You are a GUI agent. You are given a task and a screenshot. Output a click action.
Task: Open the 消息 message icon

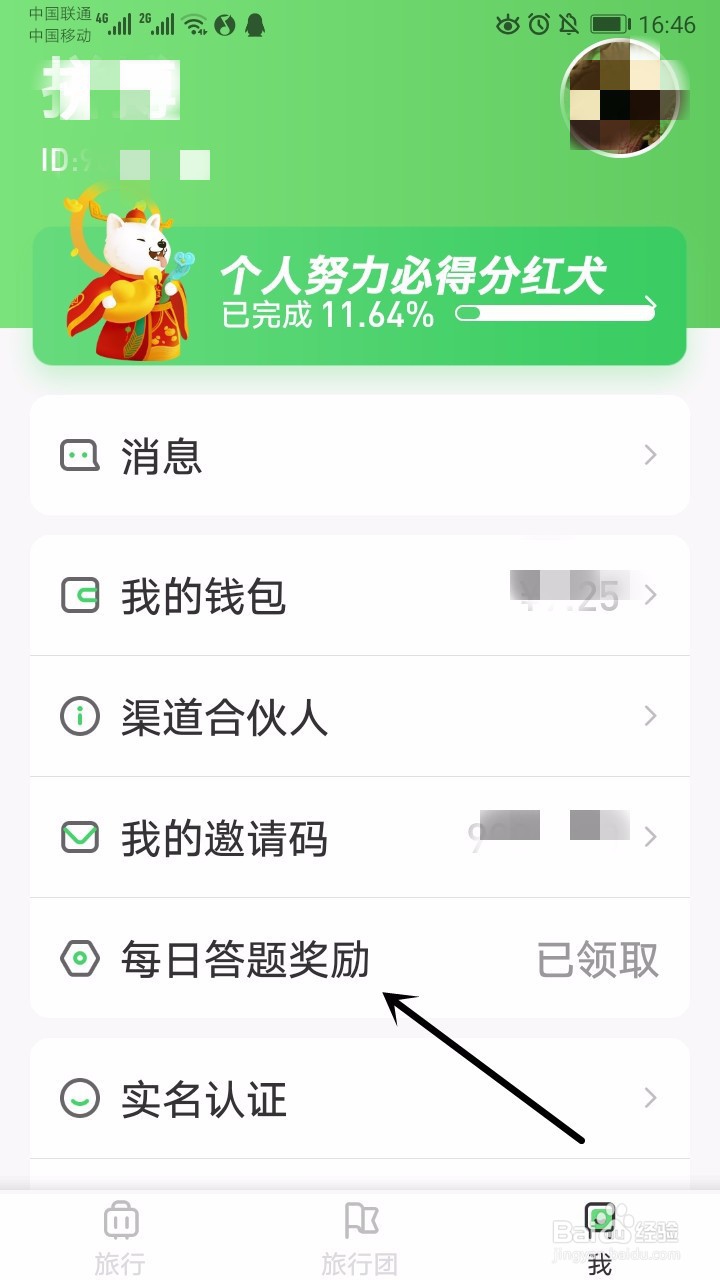click(78, 455)
